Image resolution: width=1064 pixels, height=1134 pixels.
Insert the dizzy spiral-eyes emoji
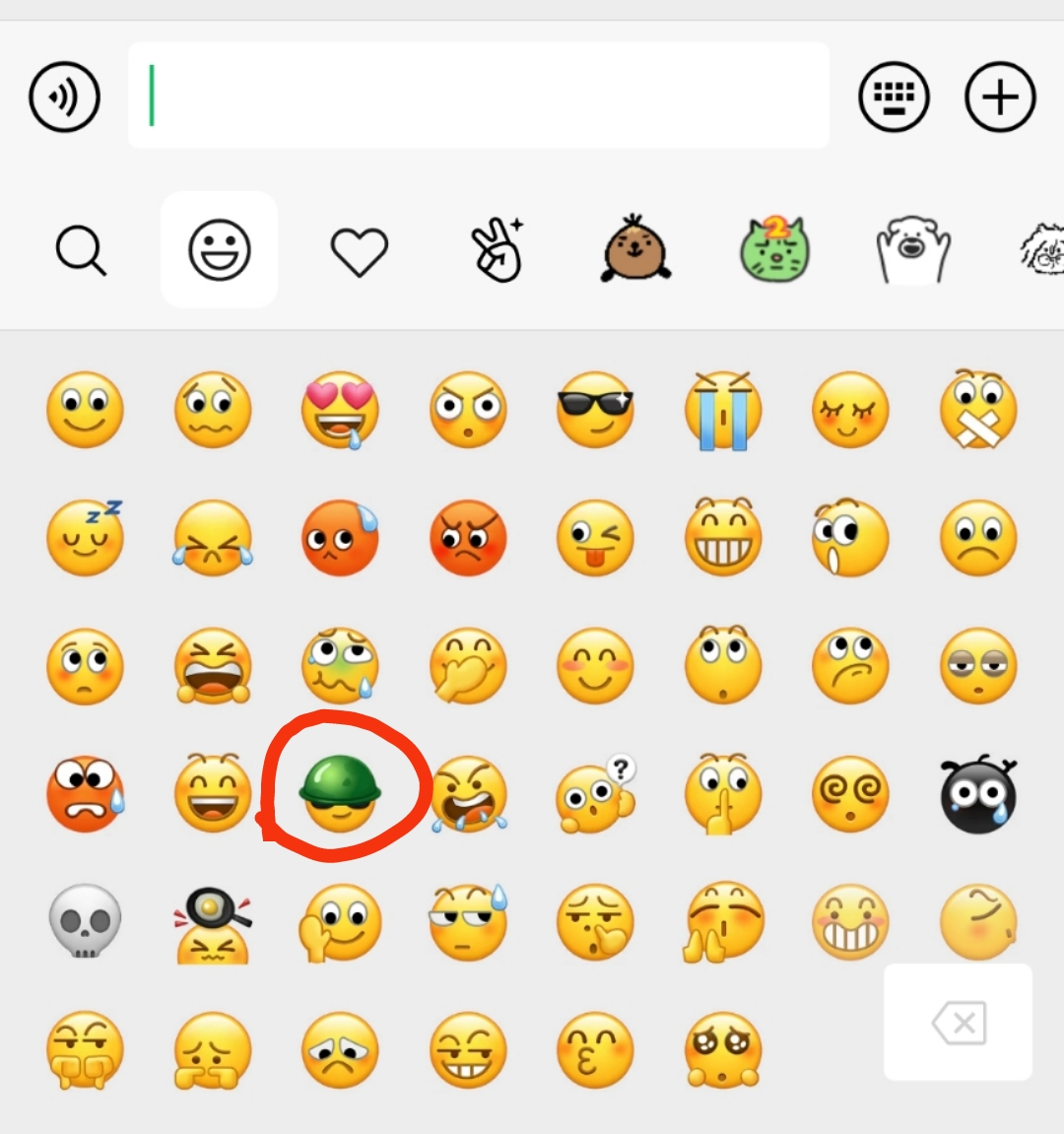[x=850, y=794]
